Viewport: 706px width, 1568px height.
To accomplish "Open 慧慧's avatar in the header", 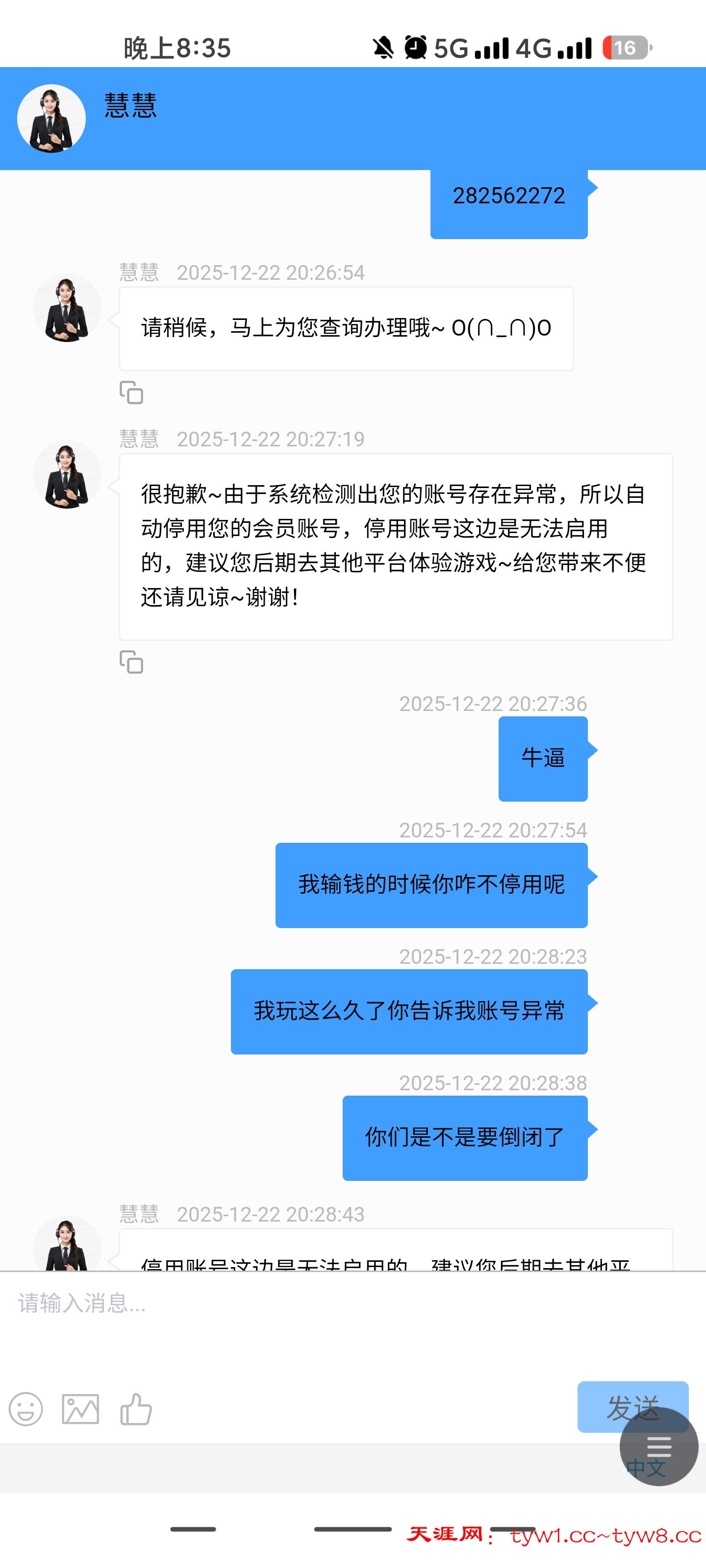I will 51,118.
